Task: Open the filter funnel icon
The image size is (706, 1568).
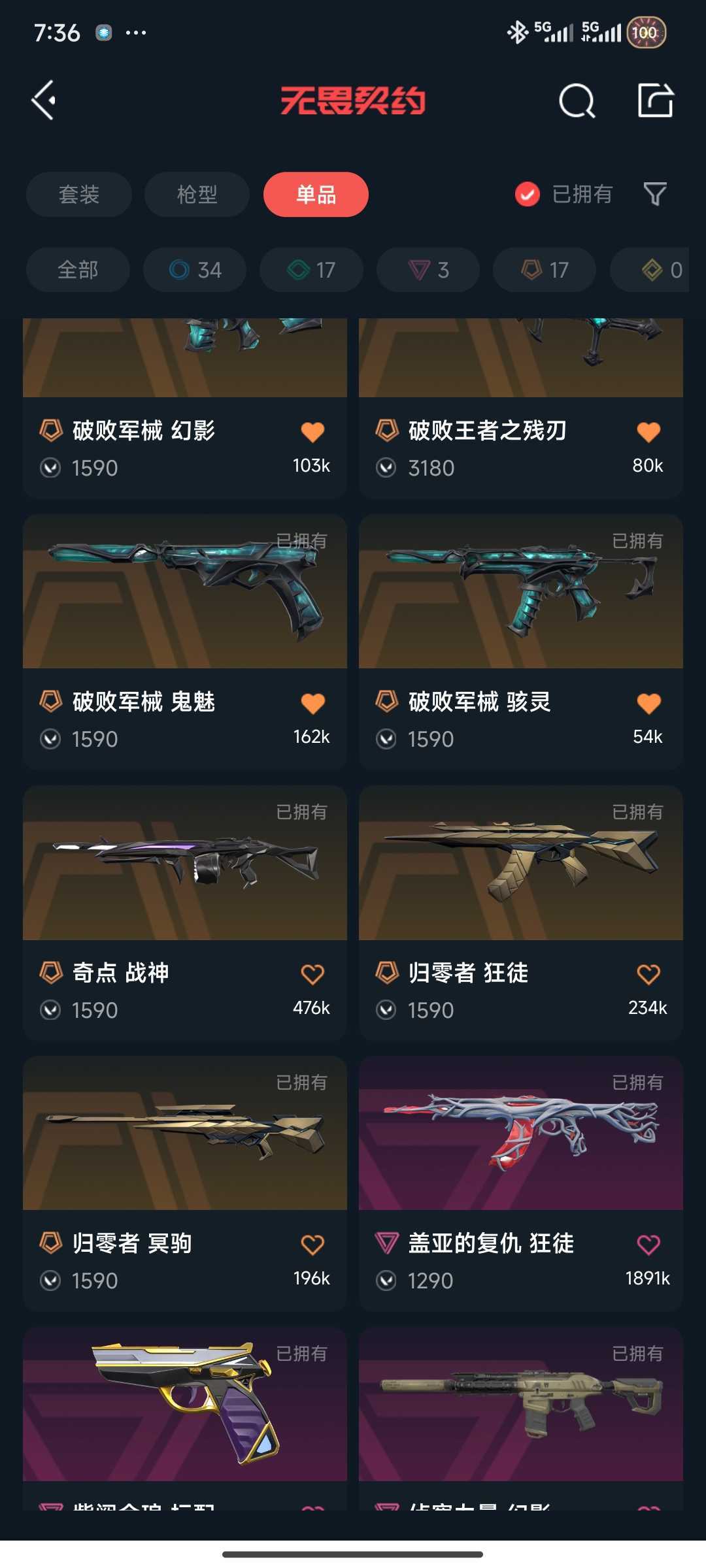Action: (655, 194)
